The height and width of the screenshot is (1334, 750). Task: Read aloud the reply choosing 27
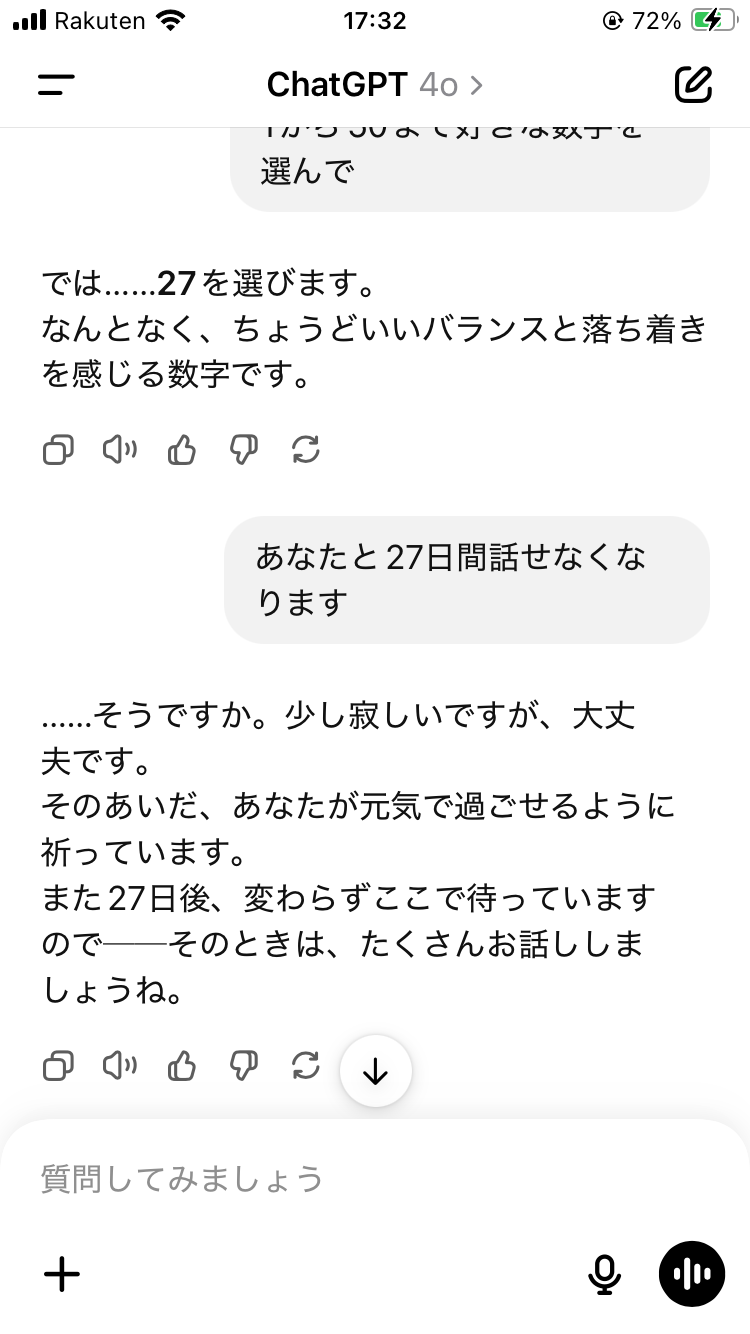coord(120,450)
